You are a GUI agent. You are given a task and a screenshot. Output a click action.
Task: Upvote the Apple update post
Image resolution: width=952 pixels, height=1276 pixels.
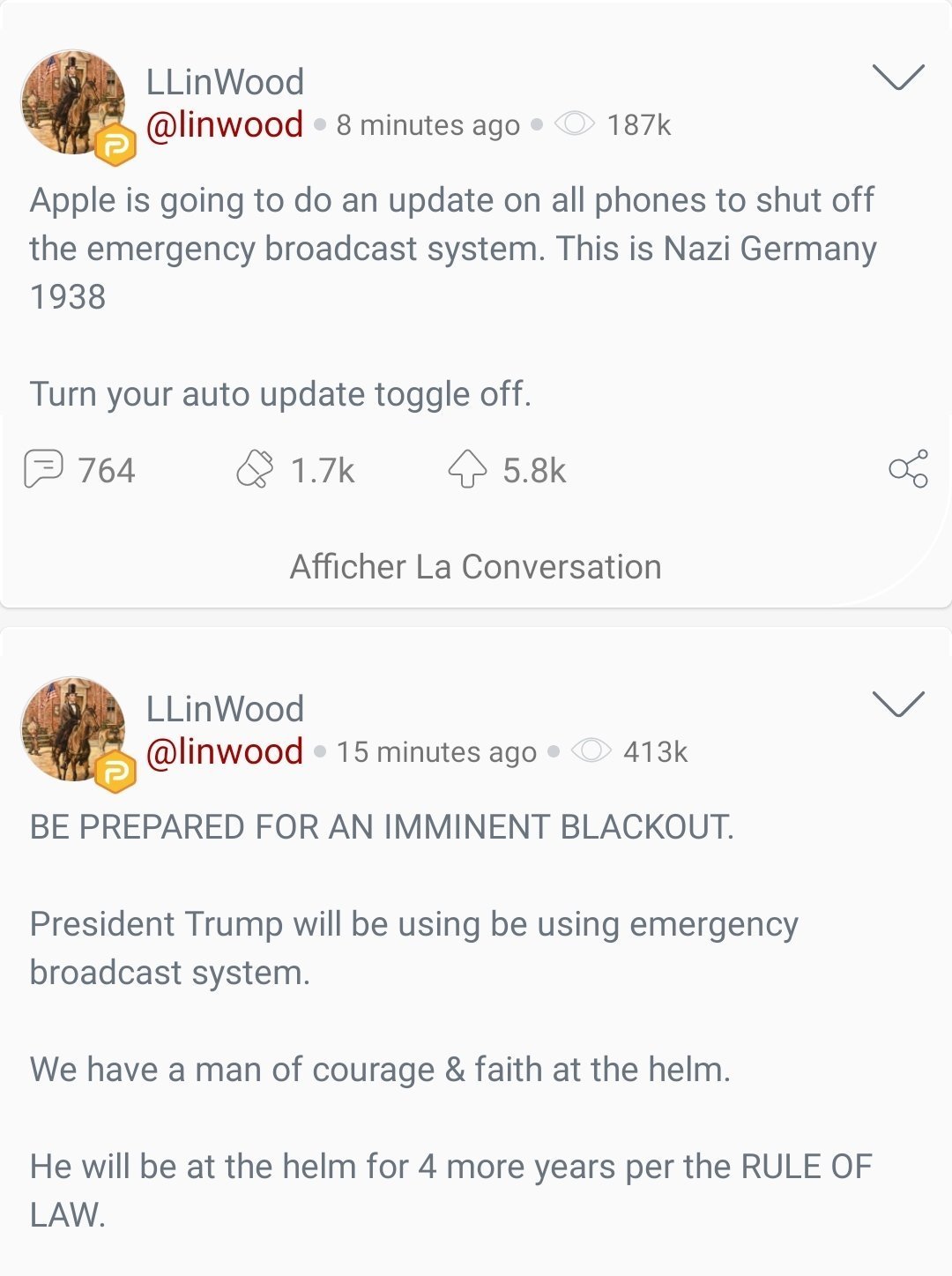(467, 468)
